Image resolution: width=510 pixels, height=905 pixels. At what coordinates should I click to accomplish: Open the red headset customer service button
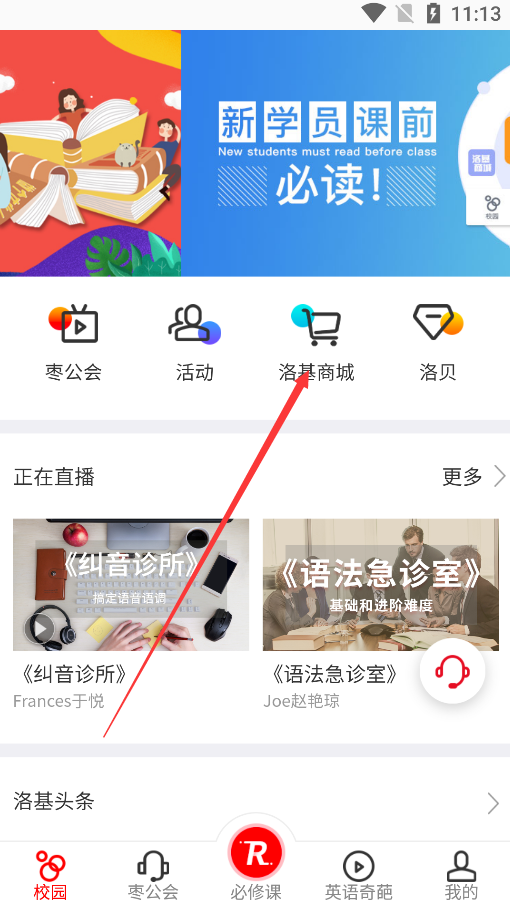452,671
